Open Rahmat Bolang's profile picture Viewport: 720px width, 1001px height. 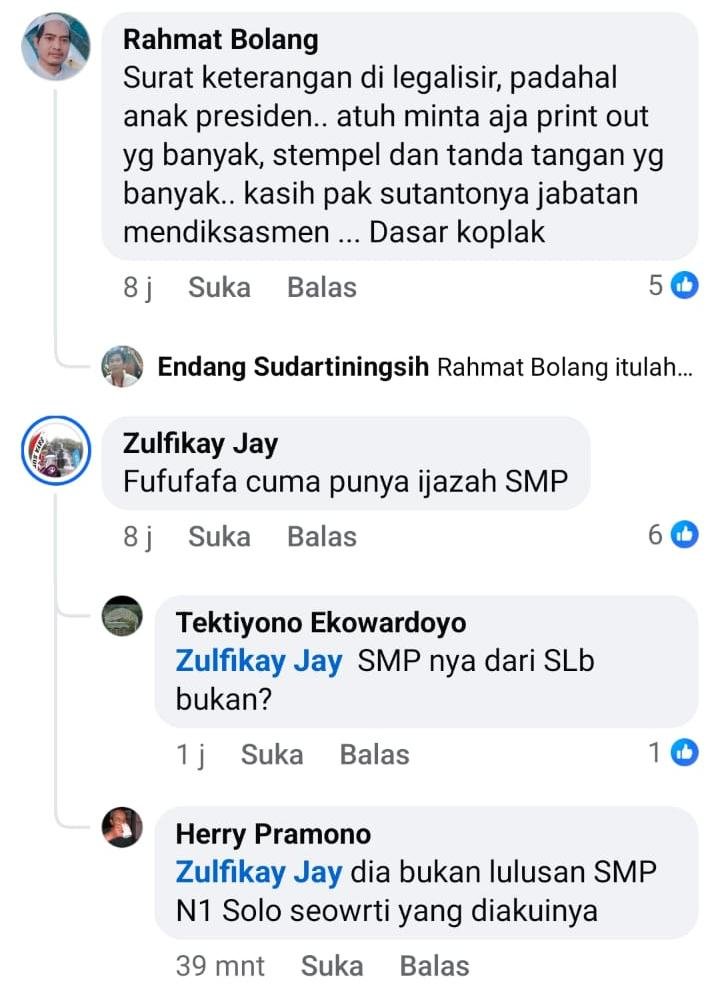click(56, 47)
